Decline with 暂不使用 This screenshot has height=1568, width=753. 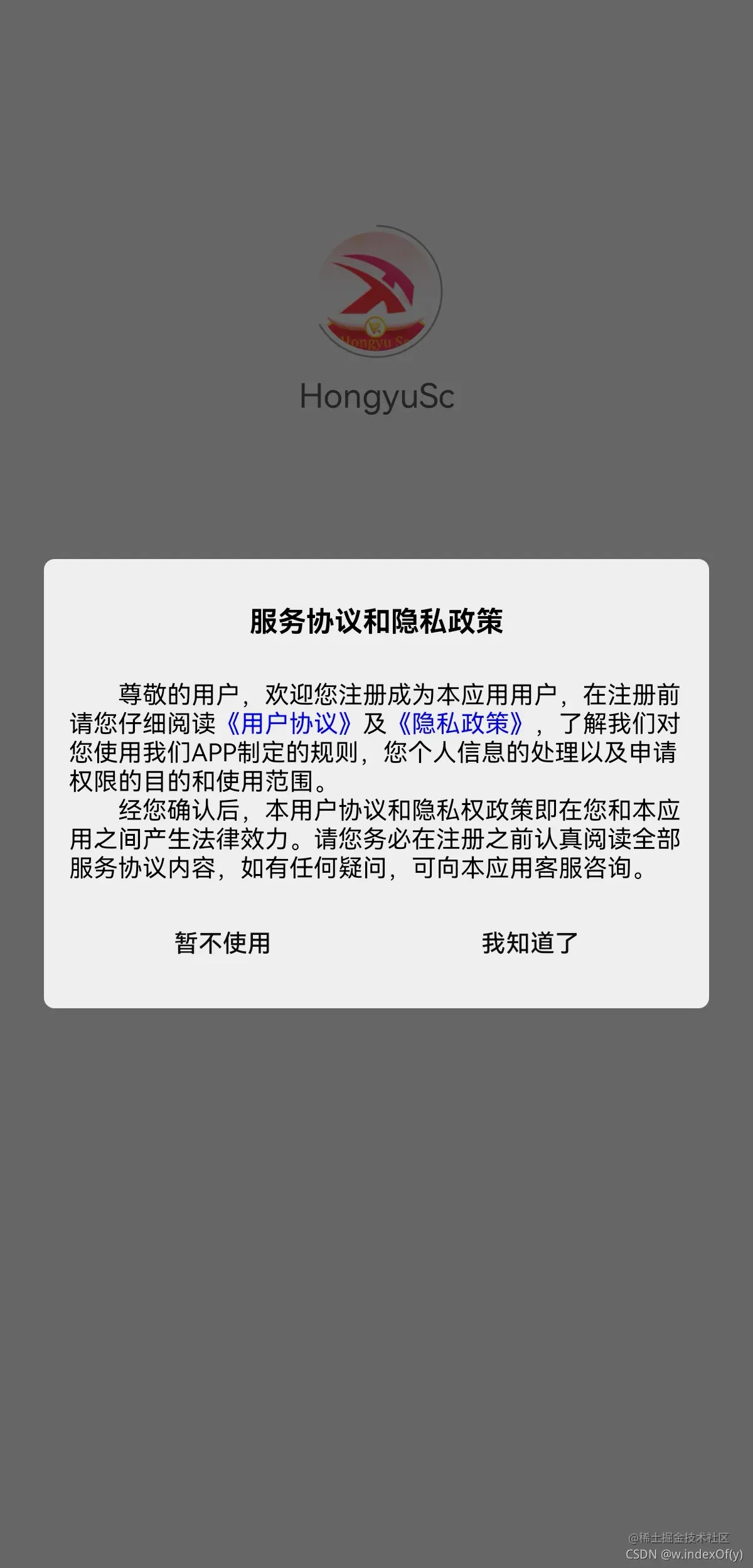click(222, 942)
